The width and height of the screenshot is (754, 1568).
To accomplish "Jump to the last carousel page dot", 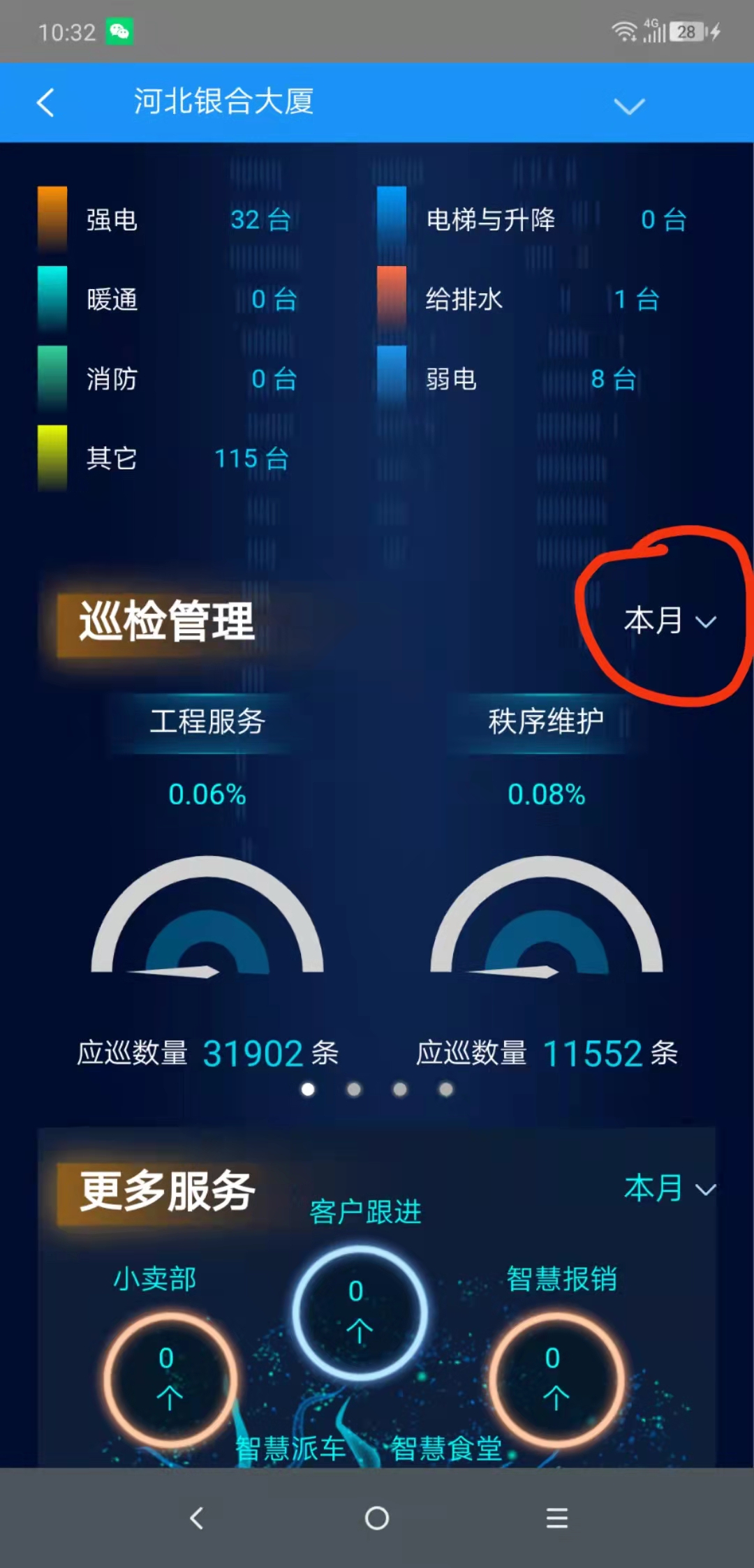I will click(x=446, y=1089).
